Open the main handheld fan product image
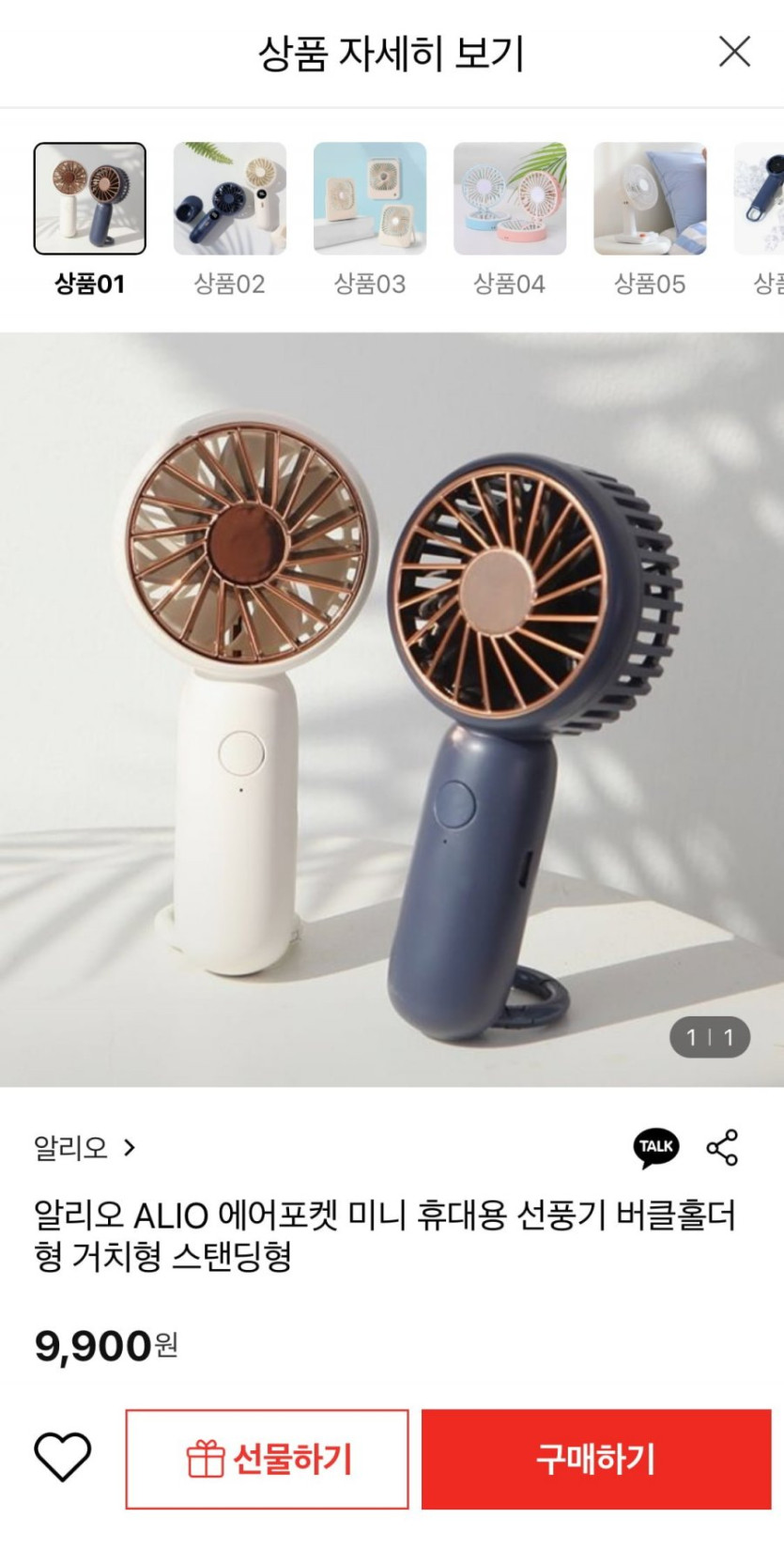Image resolution: width=784 pixels, height=1548 pixels. point(392,709)
